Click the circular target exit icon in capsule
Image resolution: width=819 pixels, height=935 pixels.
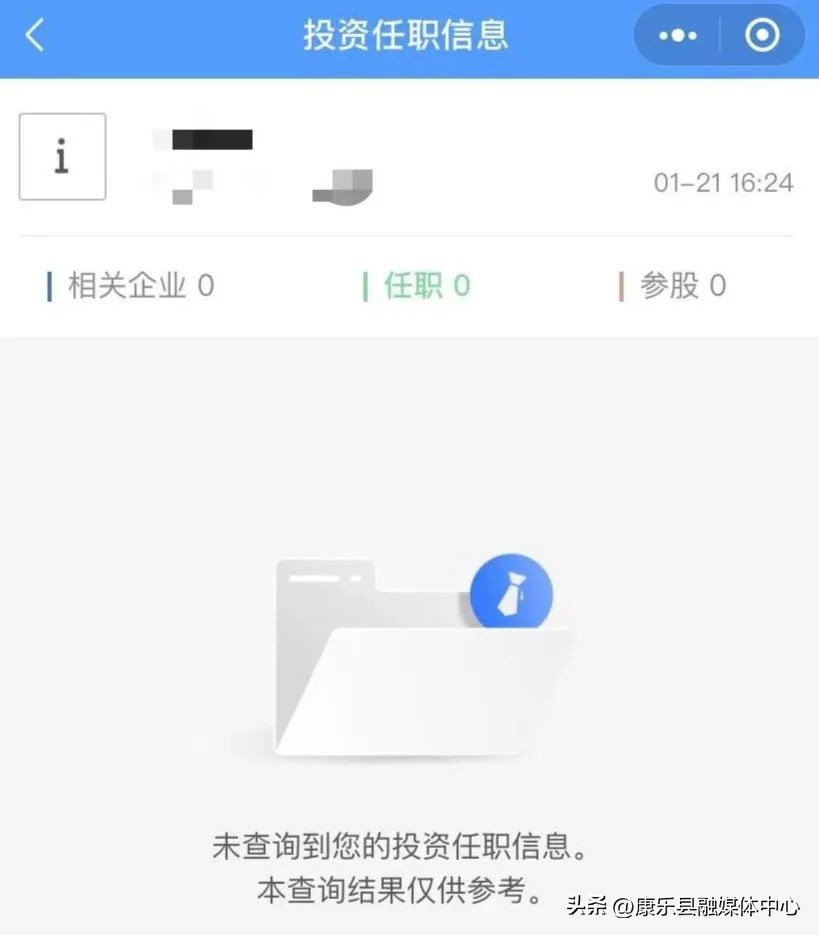(762, 35)
